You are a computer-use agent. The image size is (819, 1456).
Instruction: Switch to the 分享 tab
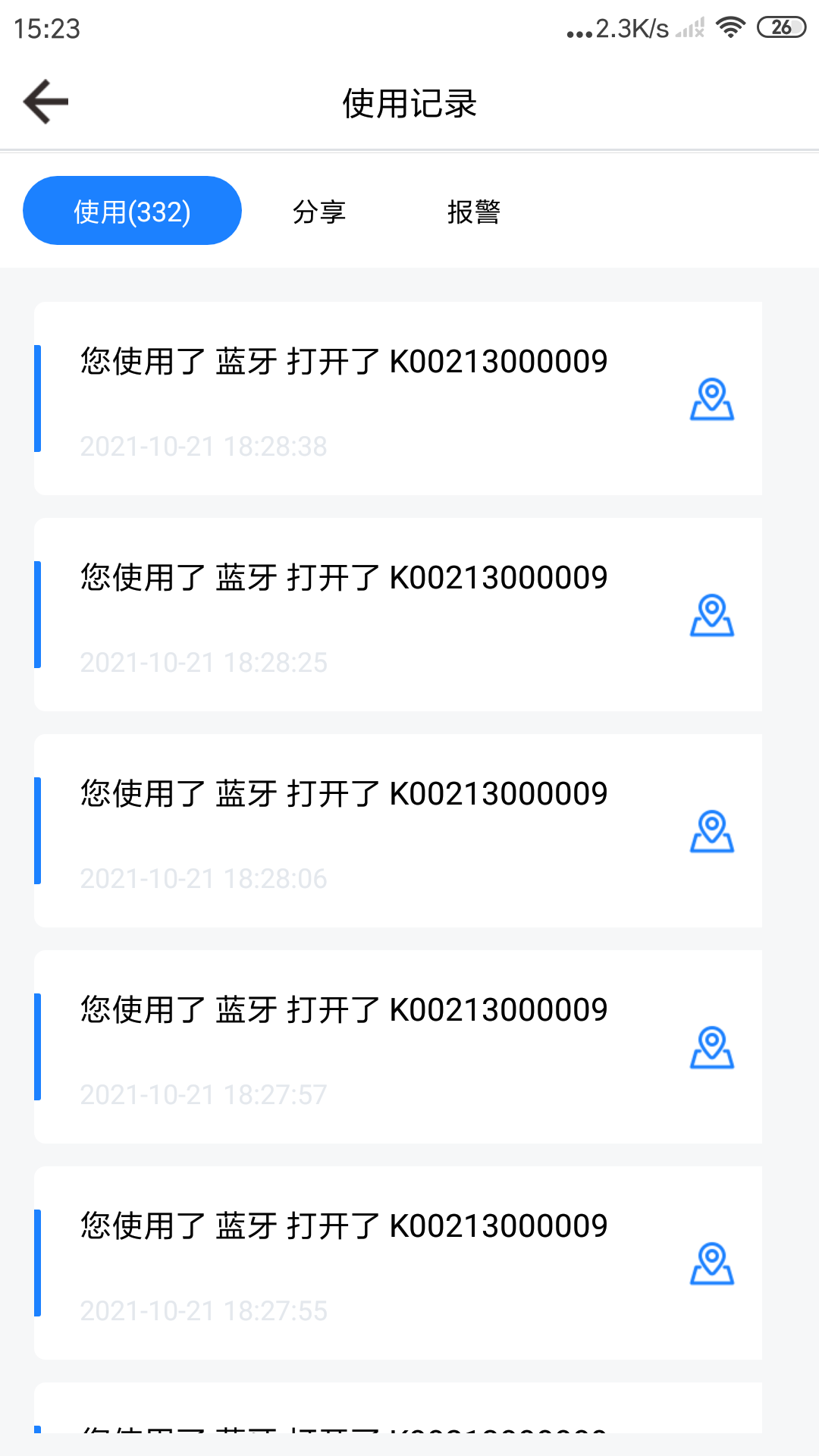pos(319,212)
